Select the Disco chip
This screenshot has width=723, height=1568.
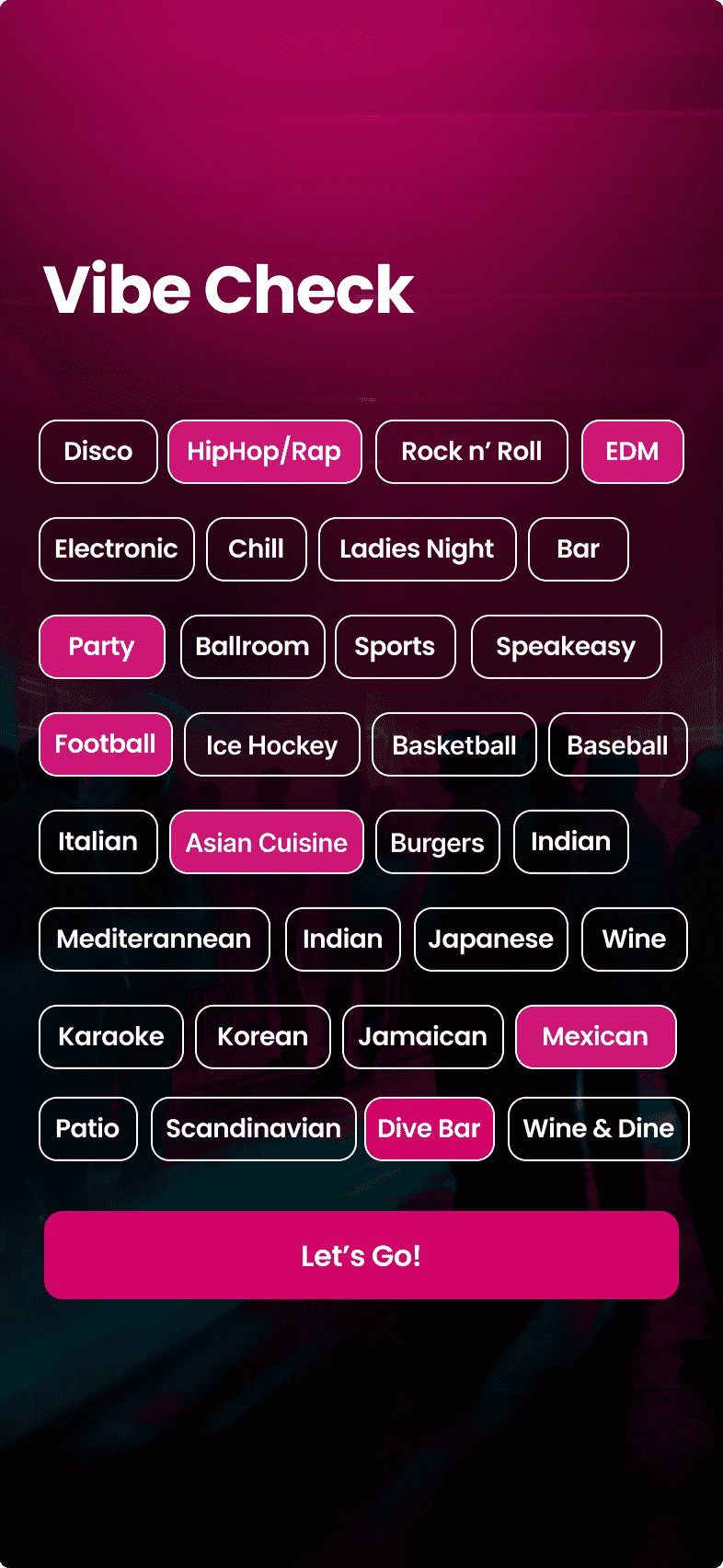pyautogui.click(x=98, y=452)
